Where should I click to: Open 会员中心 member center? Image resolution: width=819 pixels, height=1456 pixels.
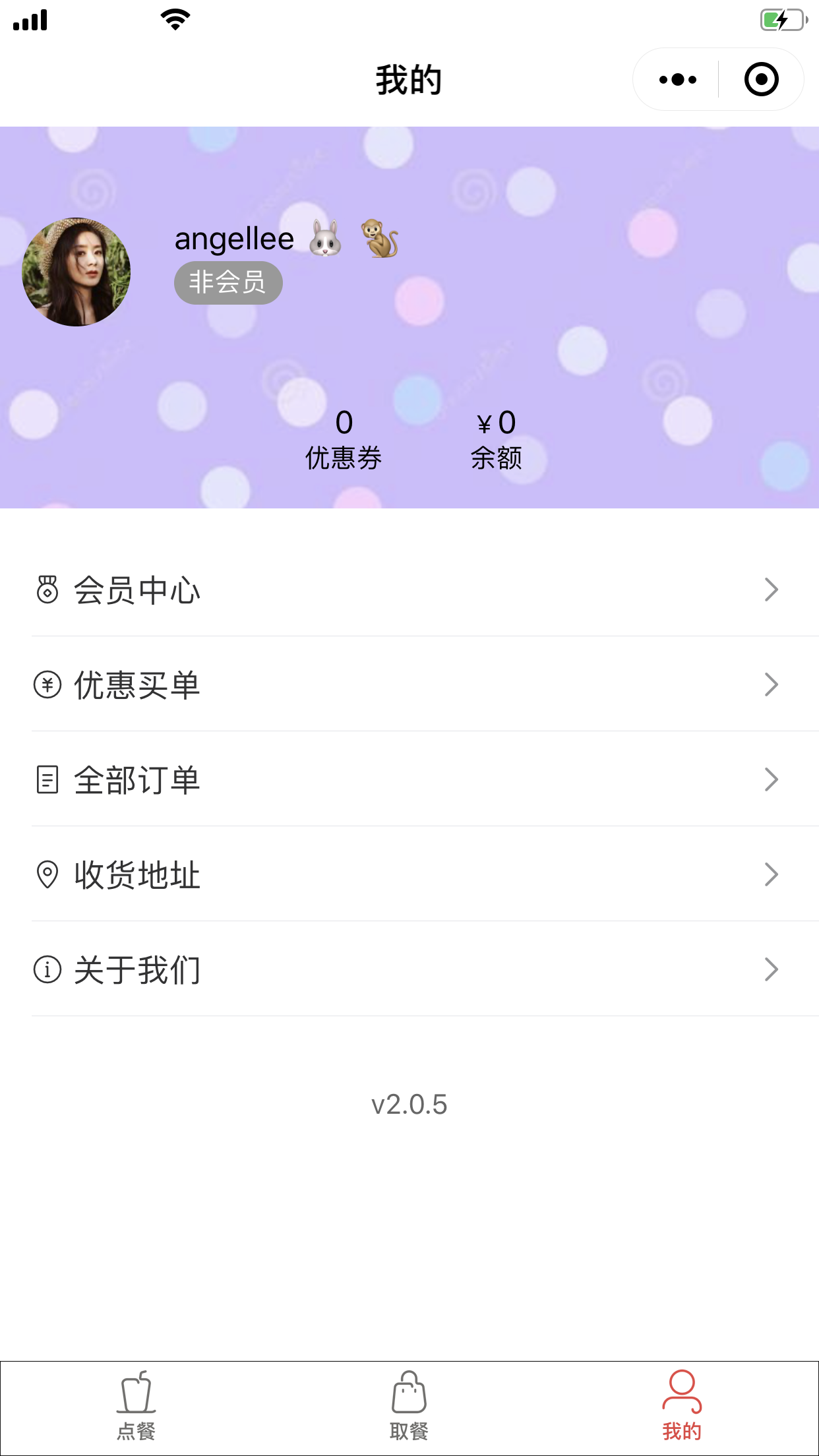point(409,590)
